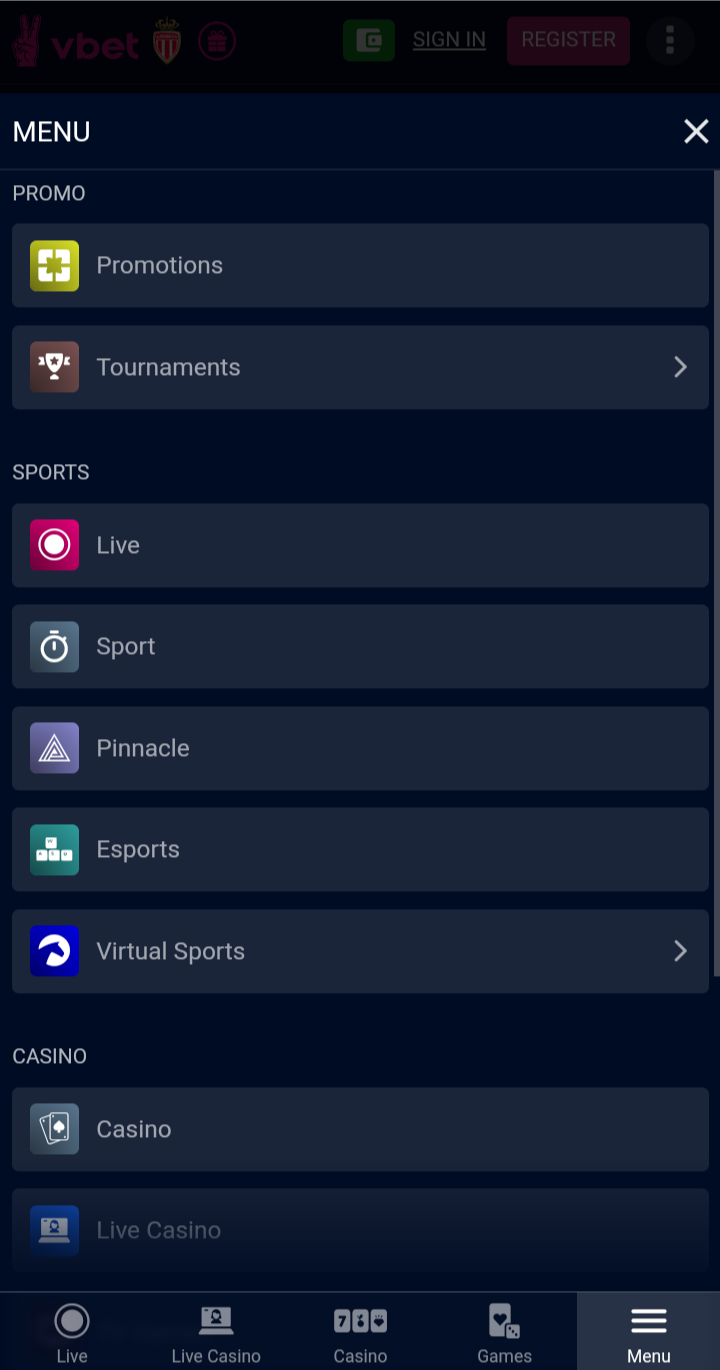
Task: Open the Casino menu row
Action: click(x=360, y=1129)
